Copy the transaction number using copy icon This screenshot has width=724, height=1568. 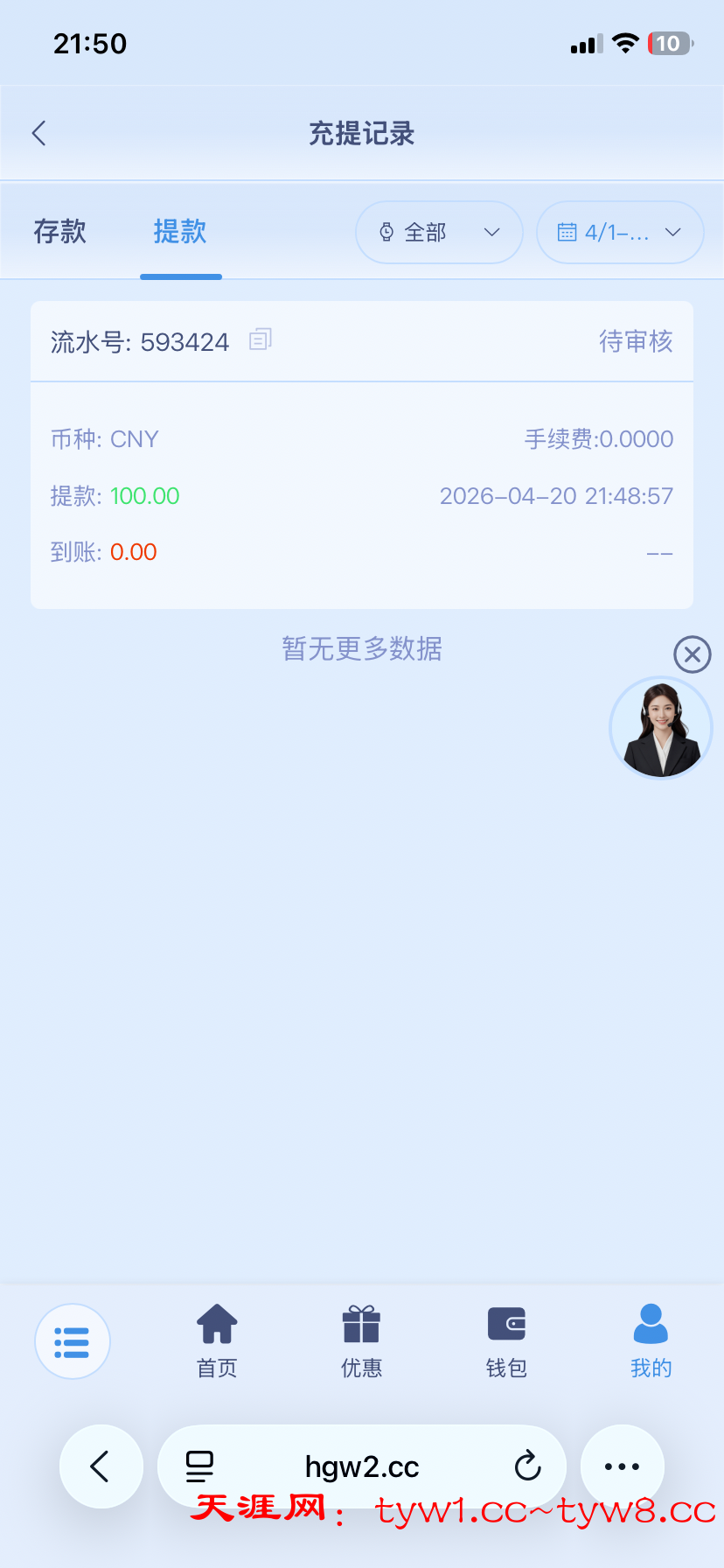pos(259,340)
